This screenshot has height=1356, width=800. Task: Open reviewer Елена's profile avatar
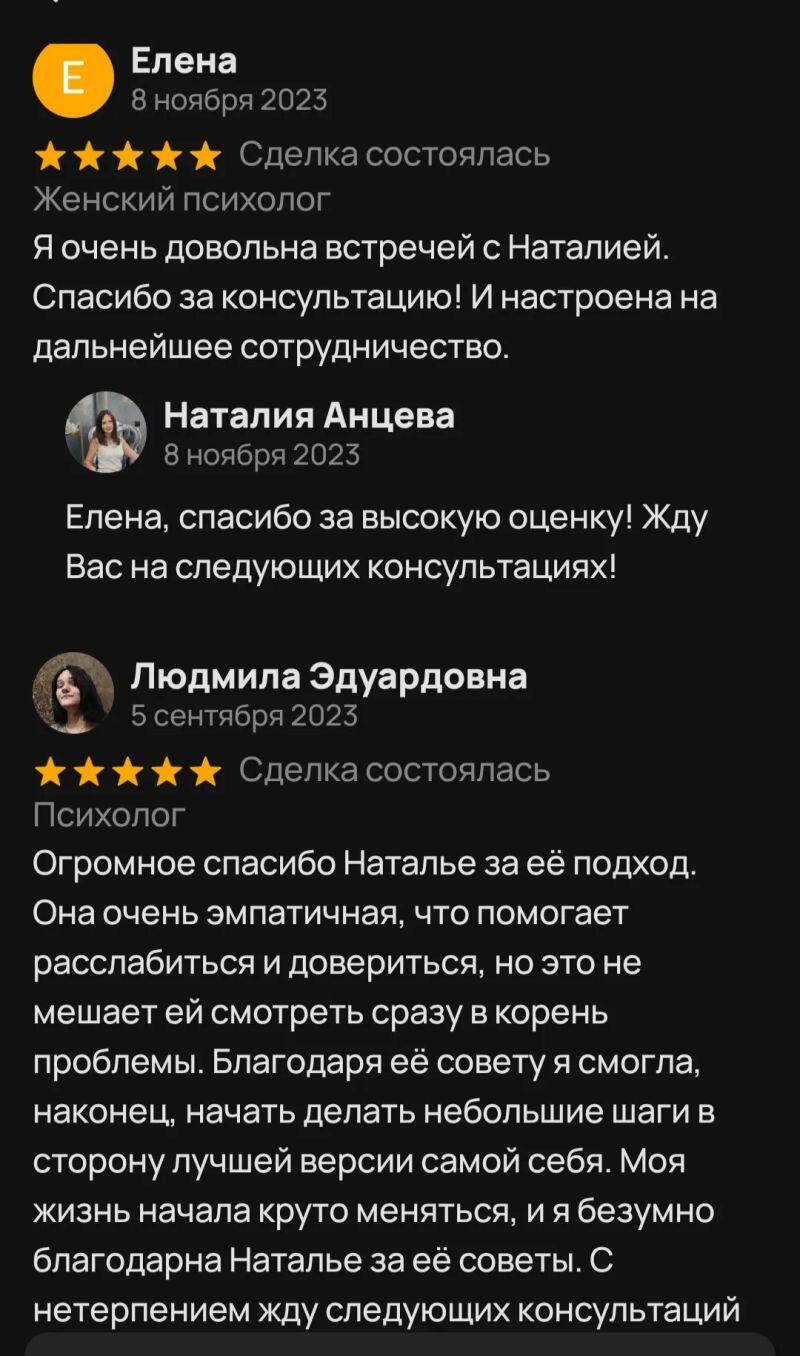pyautogui.click(x=74, y=80)
